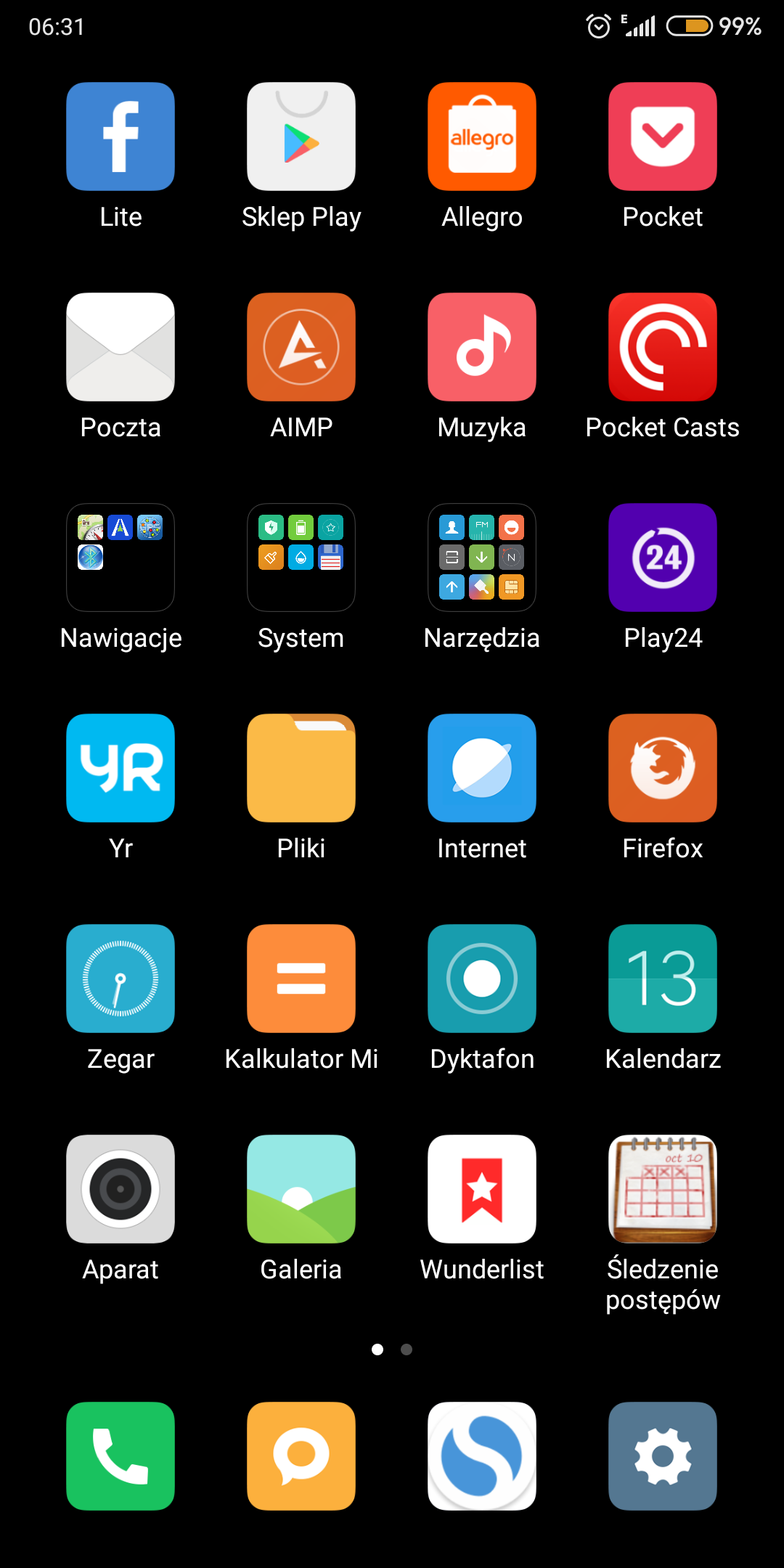Open the Aparat camera
The height and width of the screenshot is (1568, 784).
(121, 1189)
